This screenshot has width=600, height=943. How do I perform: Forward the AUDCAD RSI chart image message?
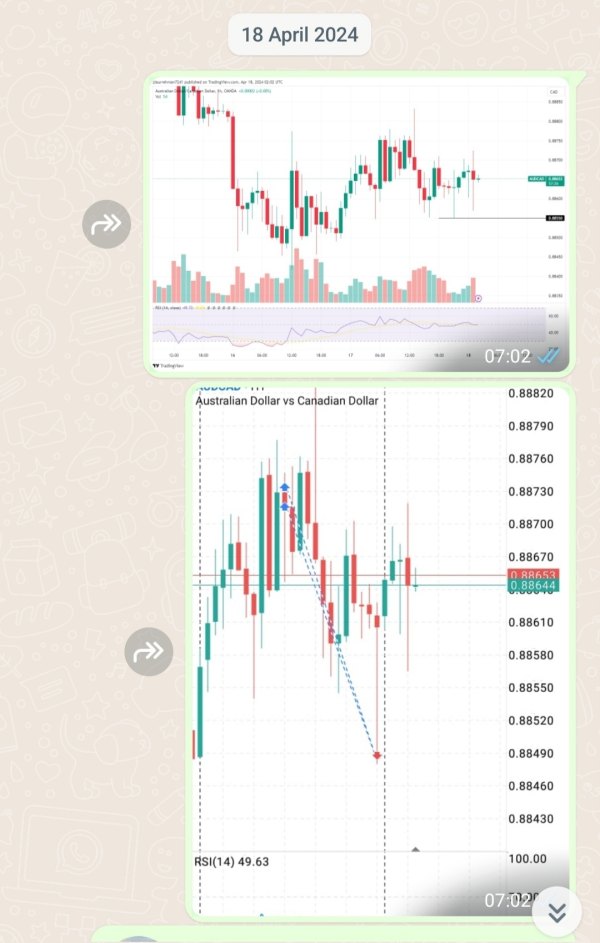click(x=148, y=651)
